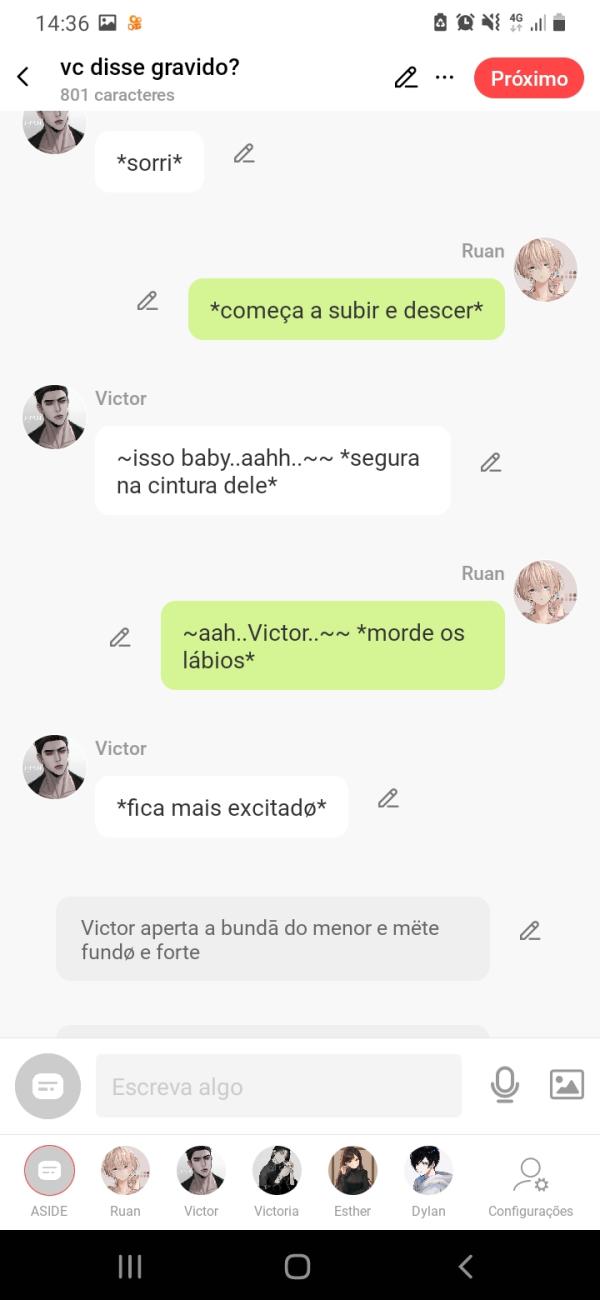Choose Esther as the speaking character
This screenshot has width=600, height=1300.
[352, 1180]
